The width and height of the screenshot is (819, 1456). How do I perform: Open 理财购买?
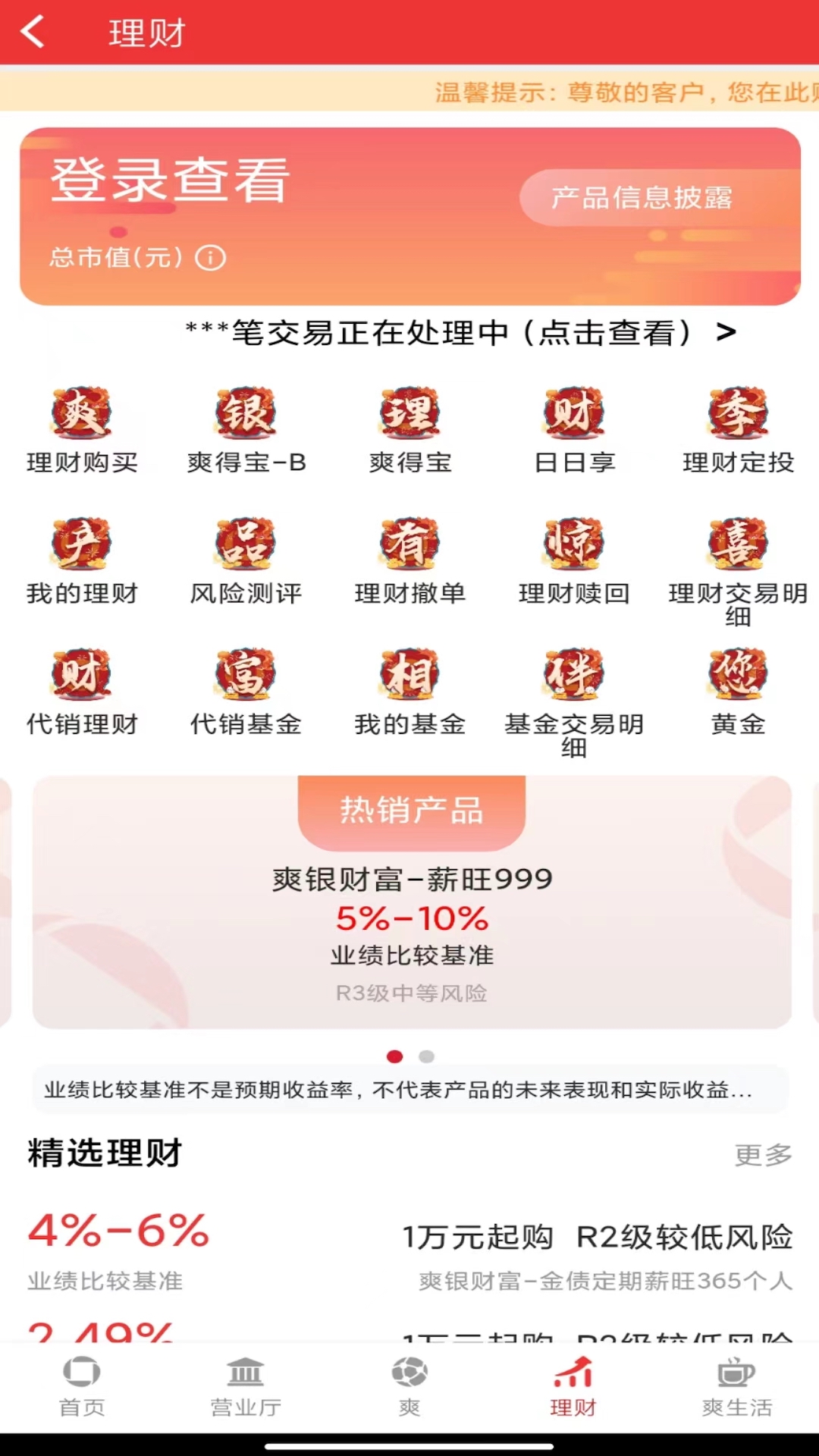click(x=82, y=429)
